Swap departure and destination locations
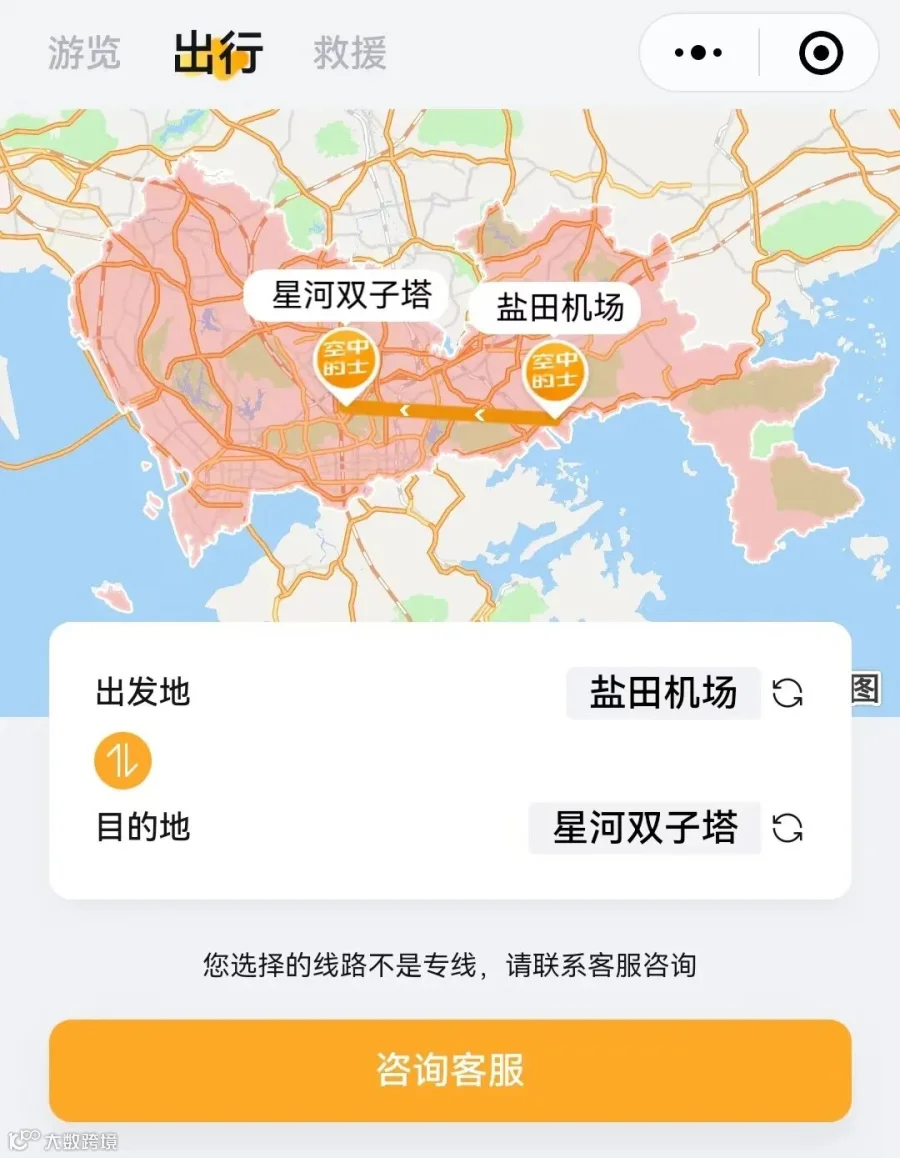Viewport: 900px width, 1158px height. click(123, 760)
